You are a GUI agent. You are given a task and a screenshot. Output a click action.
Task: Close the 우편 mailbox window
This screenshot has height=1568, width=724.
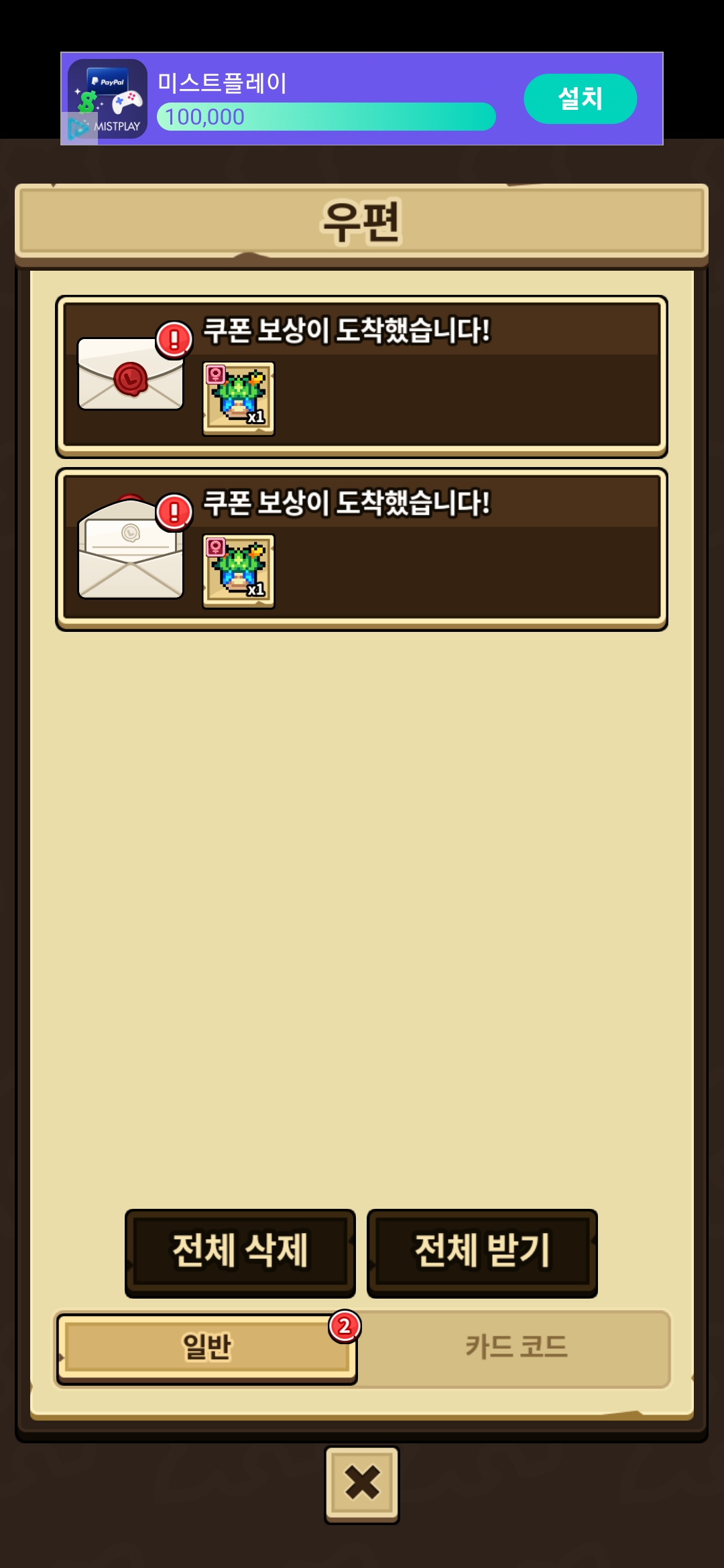(x=361, y=1484)
